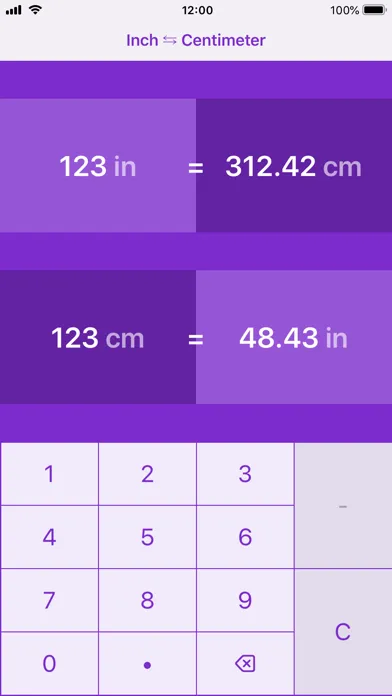This screenshot has height=696, width=392.
Task: Add a decimal point
Action: tap(147, 664)
